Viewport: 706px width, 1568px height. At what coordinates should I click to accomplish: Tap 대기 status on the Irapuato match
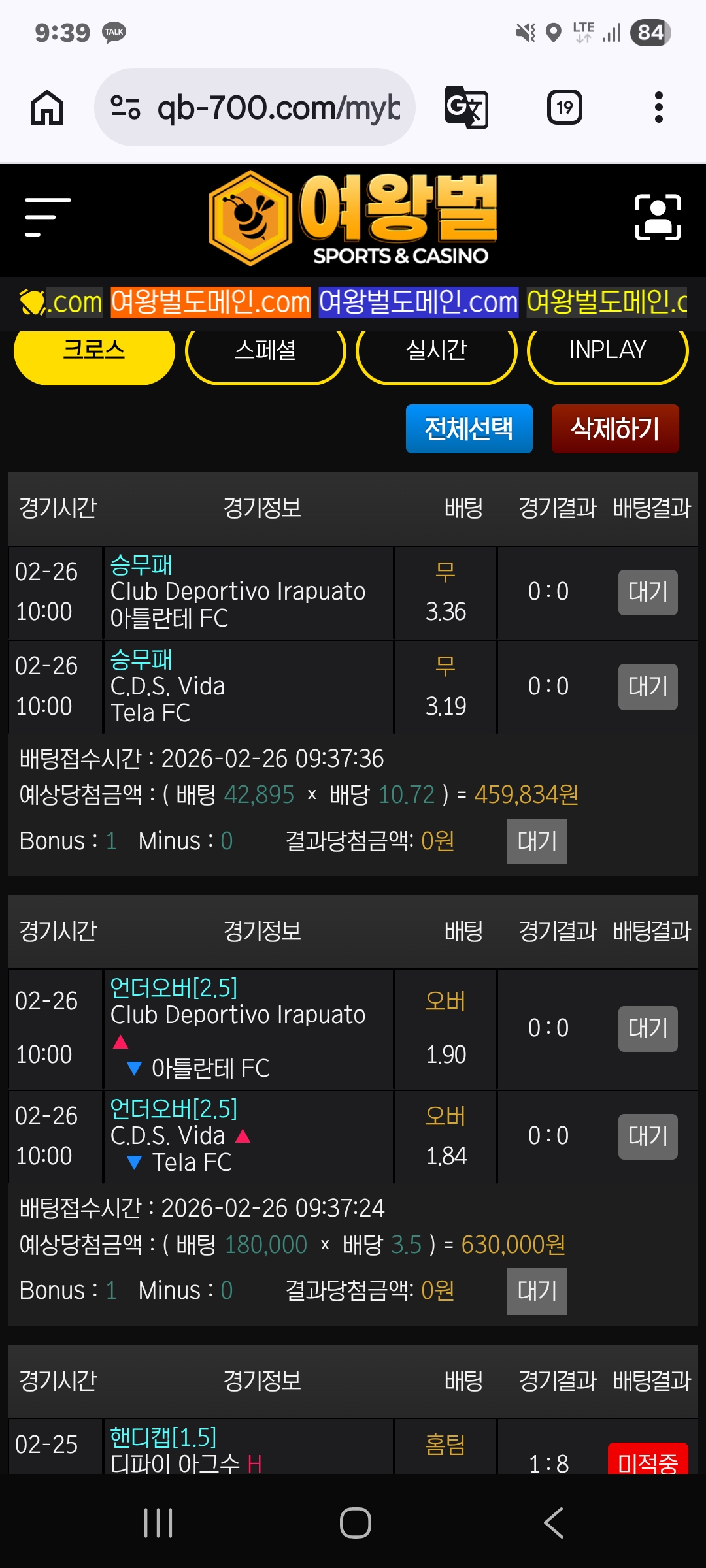point(647,593)
